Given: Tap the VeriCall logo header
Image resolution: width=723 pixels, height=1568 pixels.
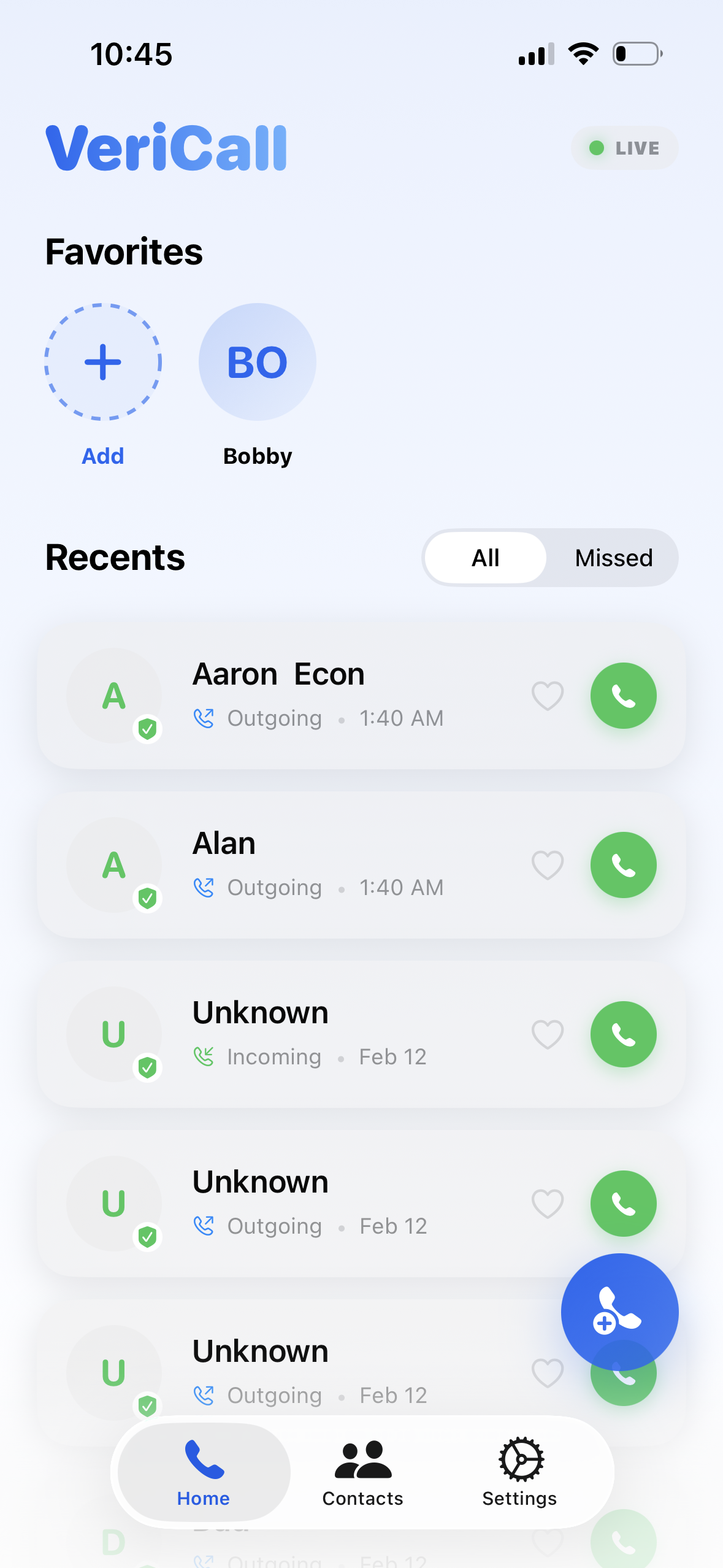Looking at the screenshot, I should click(167, 146).
